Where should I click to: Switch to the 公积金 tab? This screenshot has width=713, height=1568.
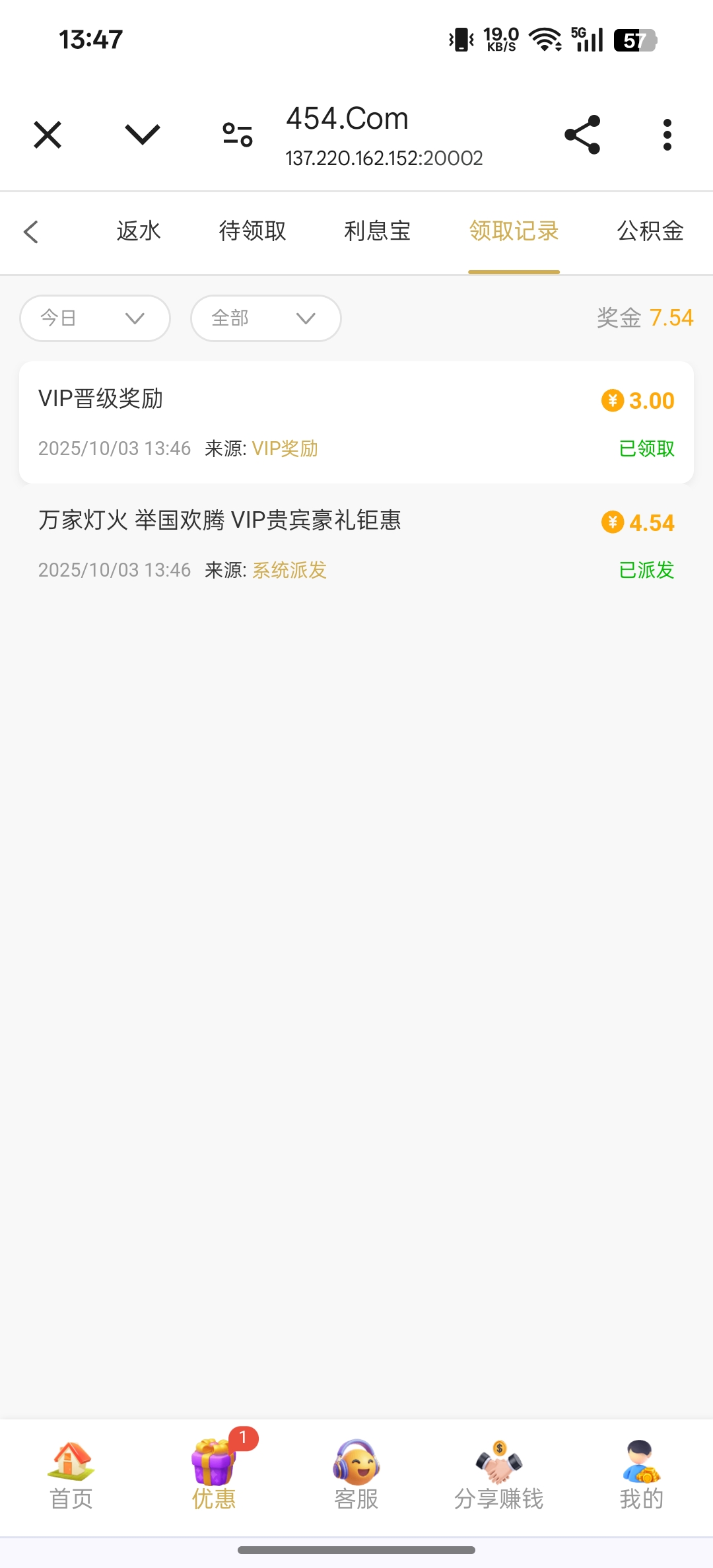(650, 231)
